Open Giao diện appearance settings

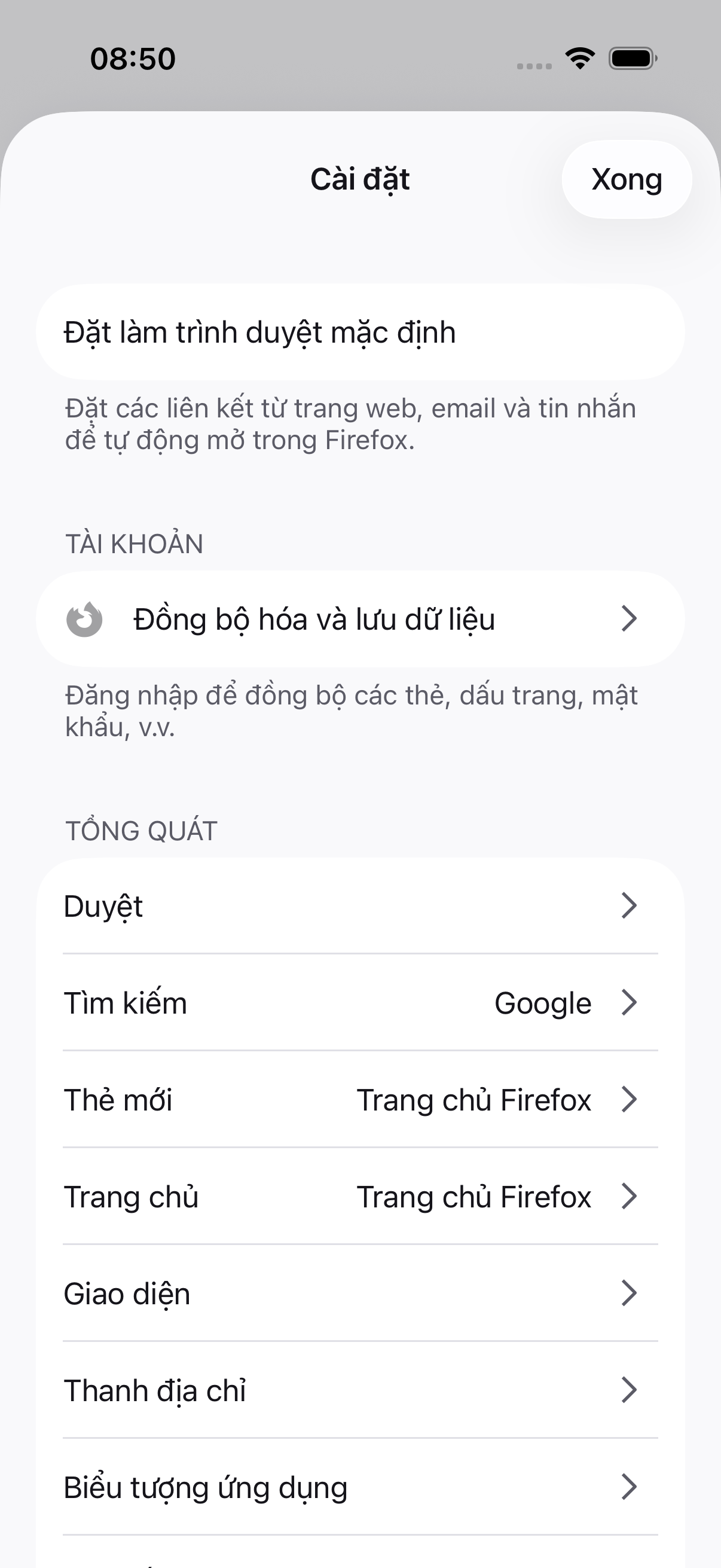360,1293
